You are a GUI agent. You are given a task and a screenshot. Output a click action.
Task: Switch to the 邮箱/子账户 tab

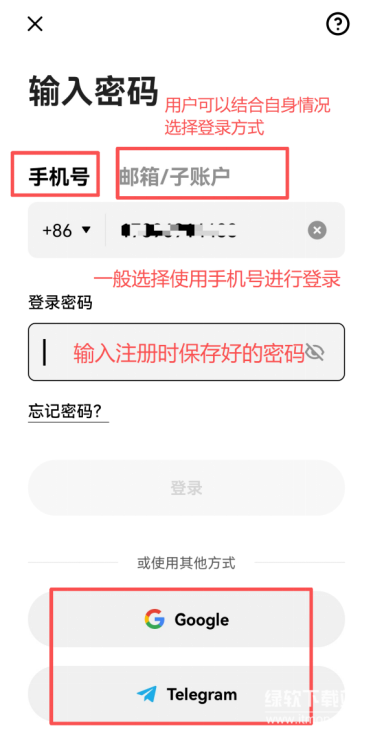pyautogui.click(x=174, y=177)
